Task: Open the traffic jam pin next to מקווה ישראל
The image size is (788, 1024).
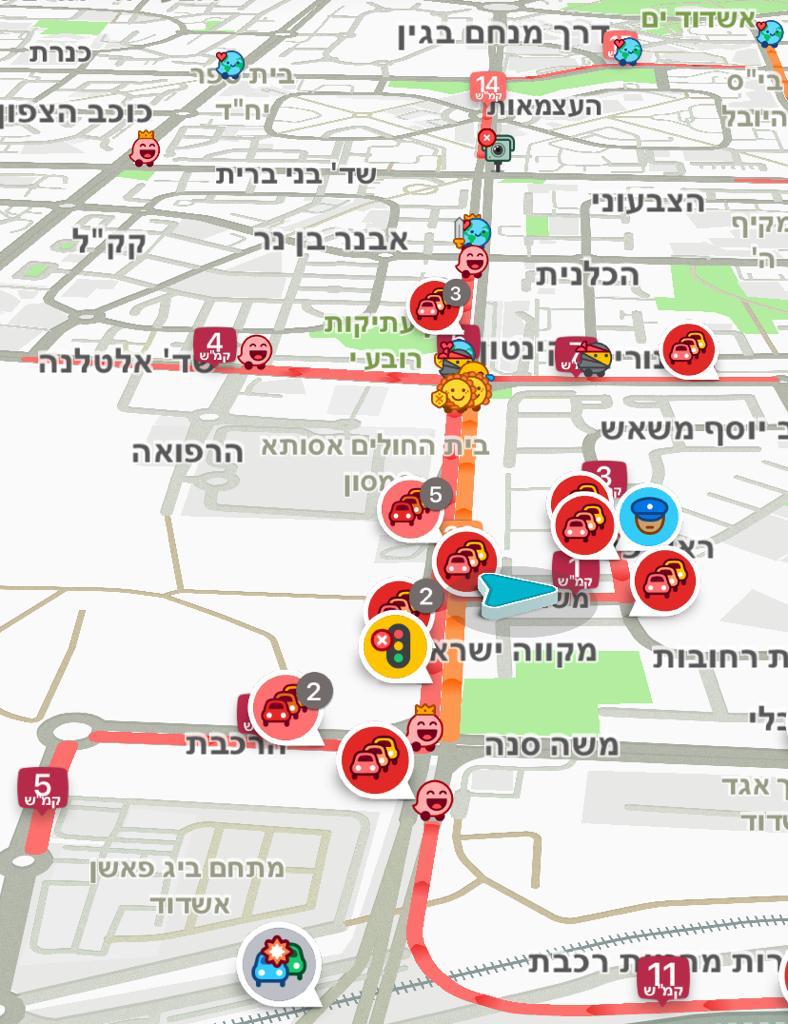Action: tap(460, 560)
